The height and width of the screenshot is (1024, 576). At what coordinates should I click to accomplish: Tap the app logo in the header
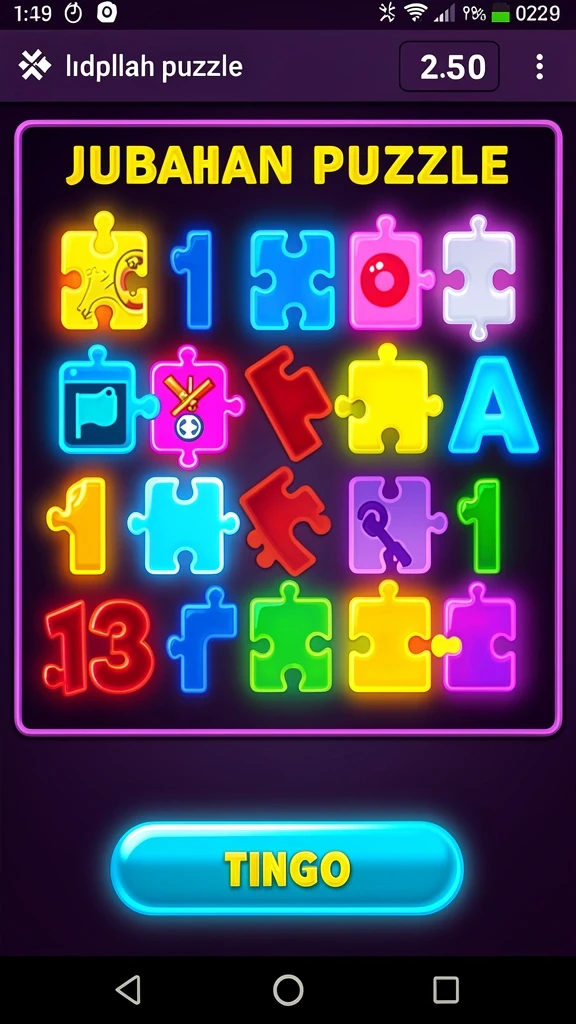click(x=35, y=66)
